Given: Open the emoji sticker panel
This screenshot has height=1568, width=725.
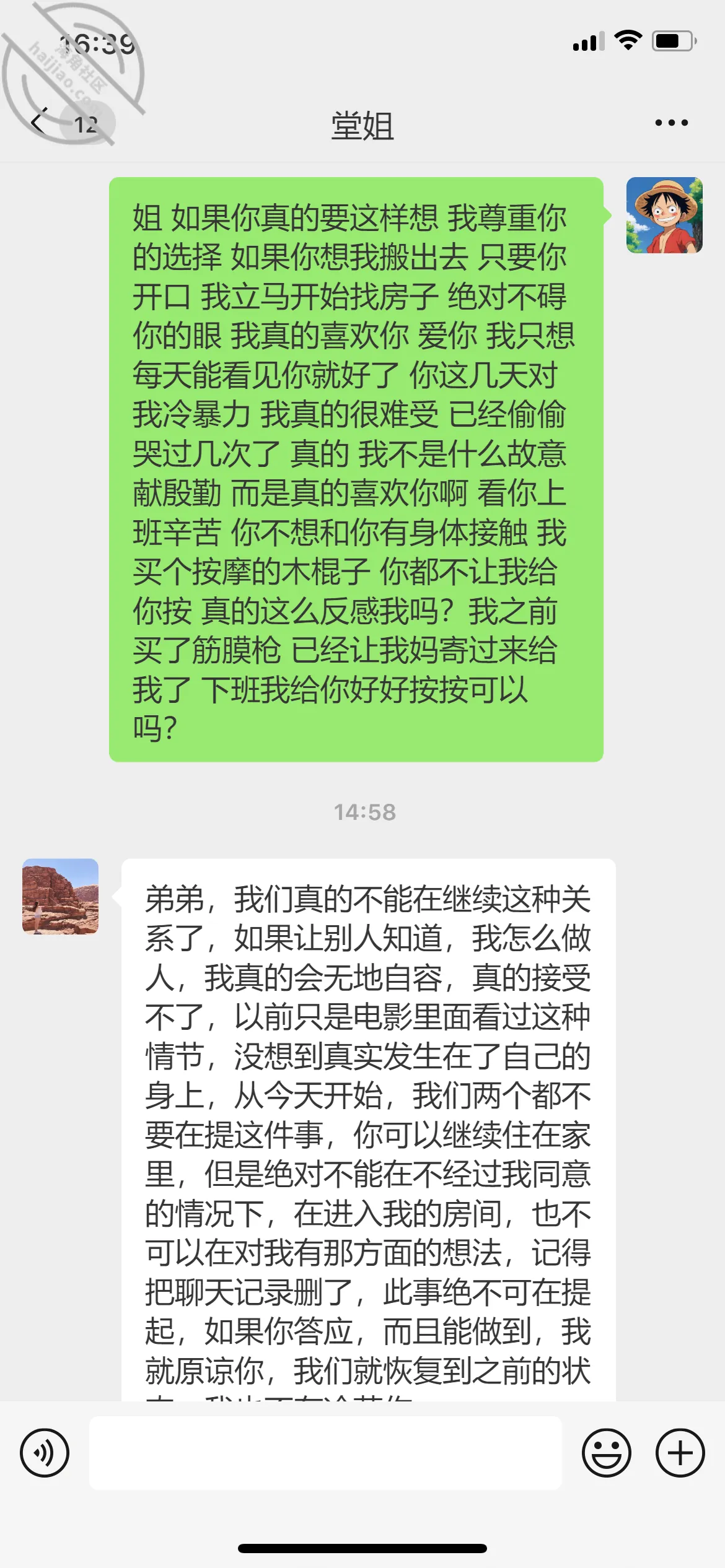Looking at the screenshot, I should (x=607, y=1453).
